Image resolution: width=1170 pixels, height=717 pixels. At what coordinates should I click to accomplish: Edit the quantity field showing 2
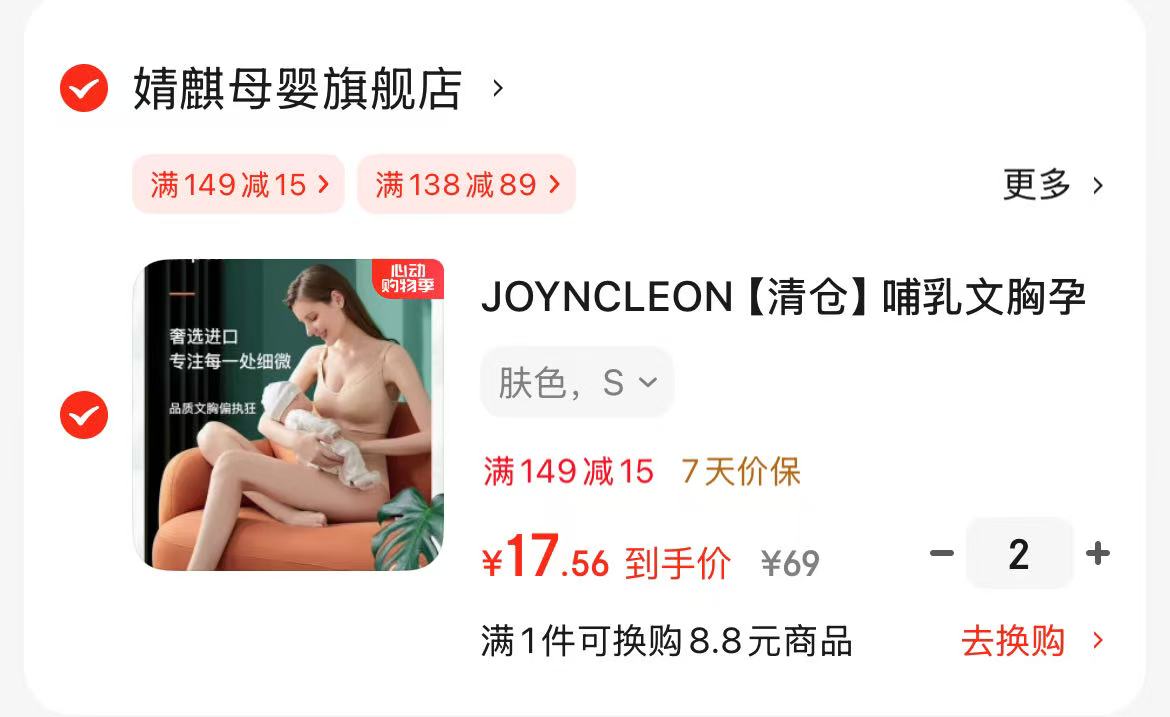coord(1018,554)
